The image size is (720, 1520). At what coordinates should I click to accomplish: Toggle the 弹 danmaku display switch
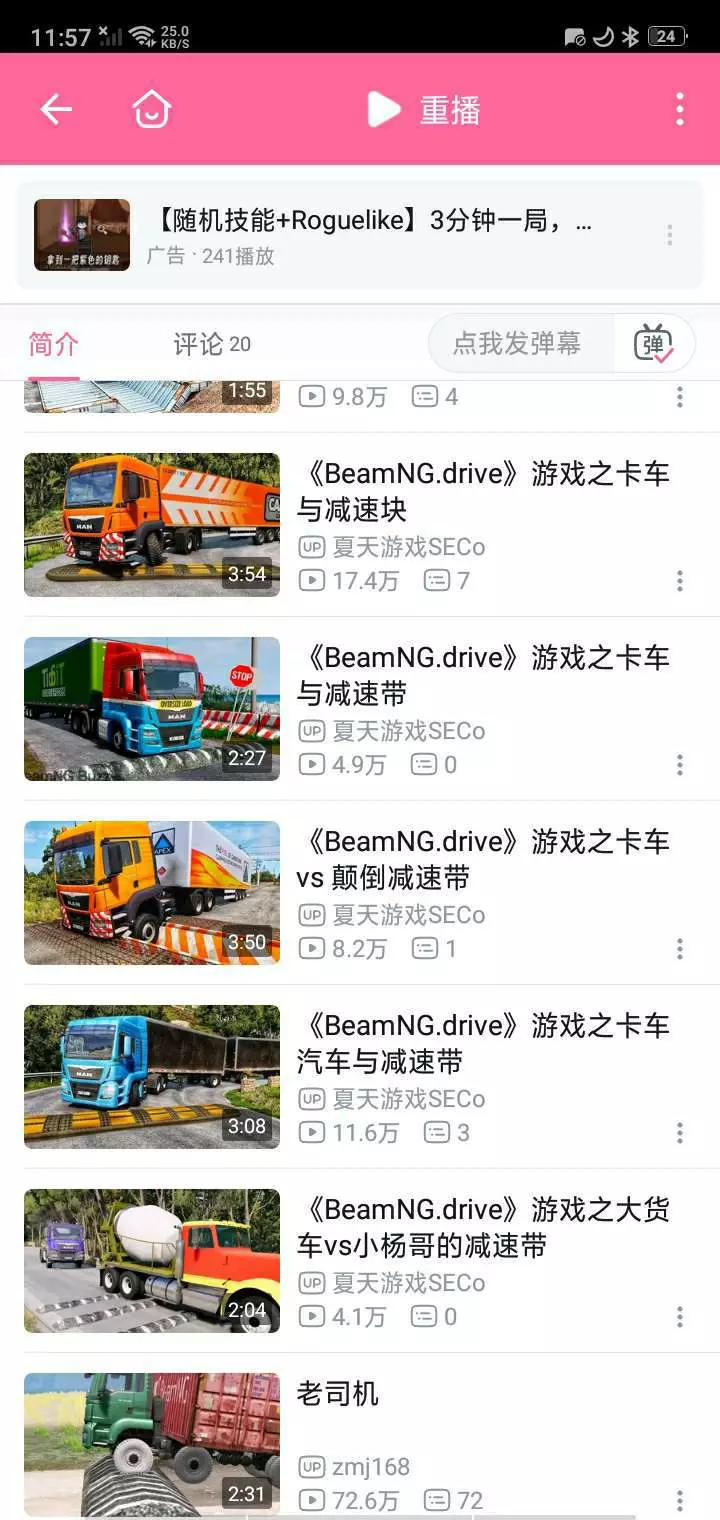[x=654, y=344]
